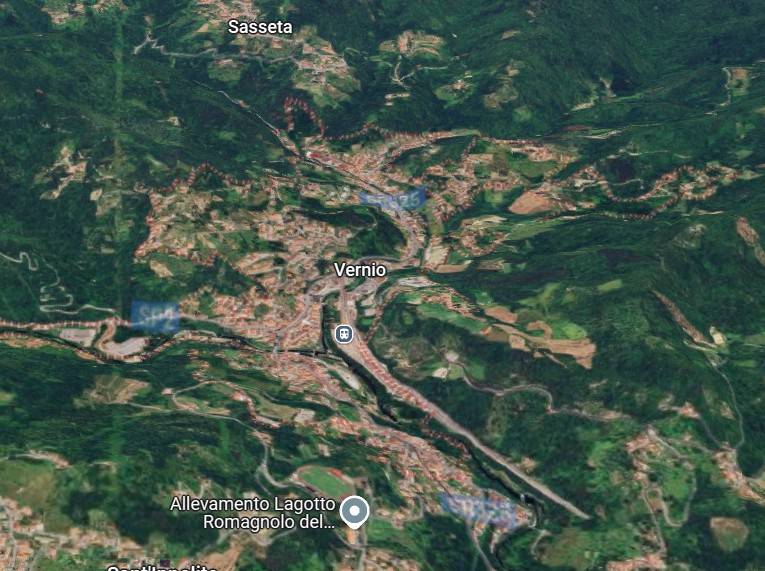This screenshot has width=765, height=571.
Task: Select the Sasseta place label
Action: [260, 27]
